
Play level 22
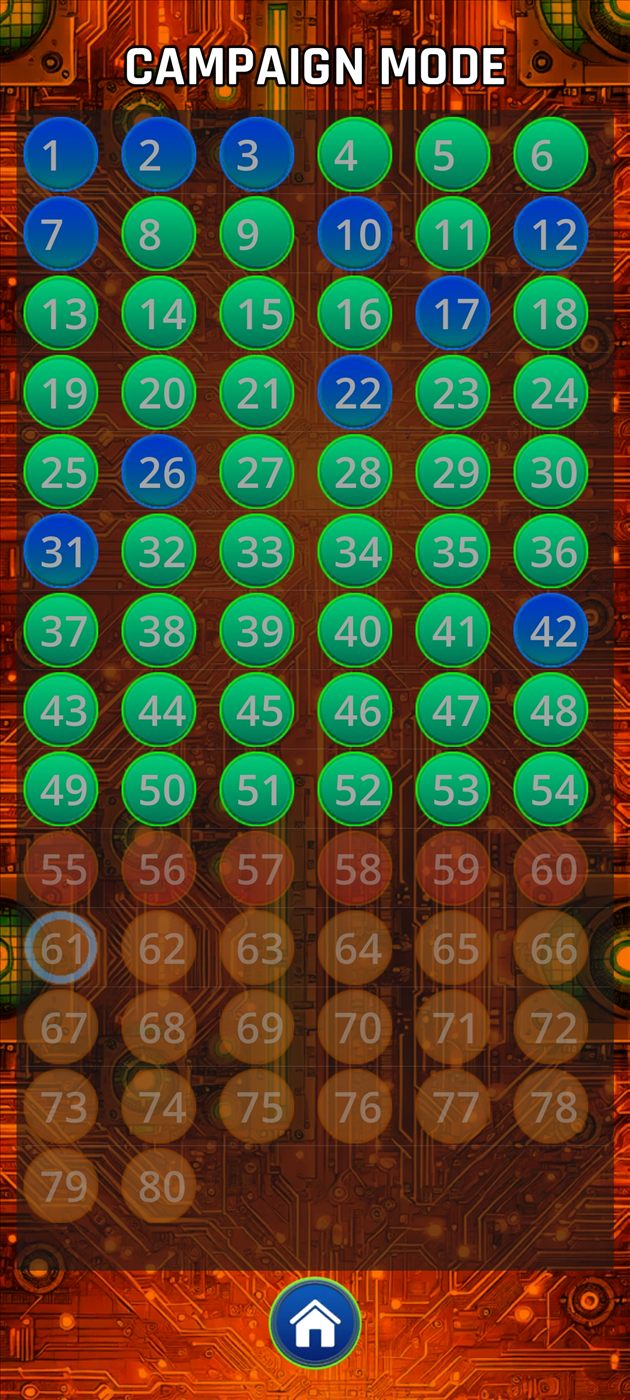(355, 392)
